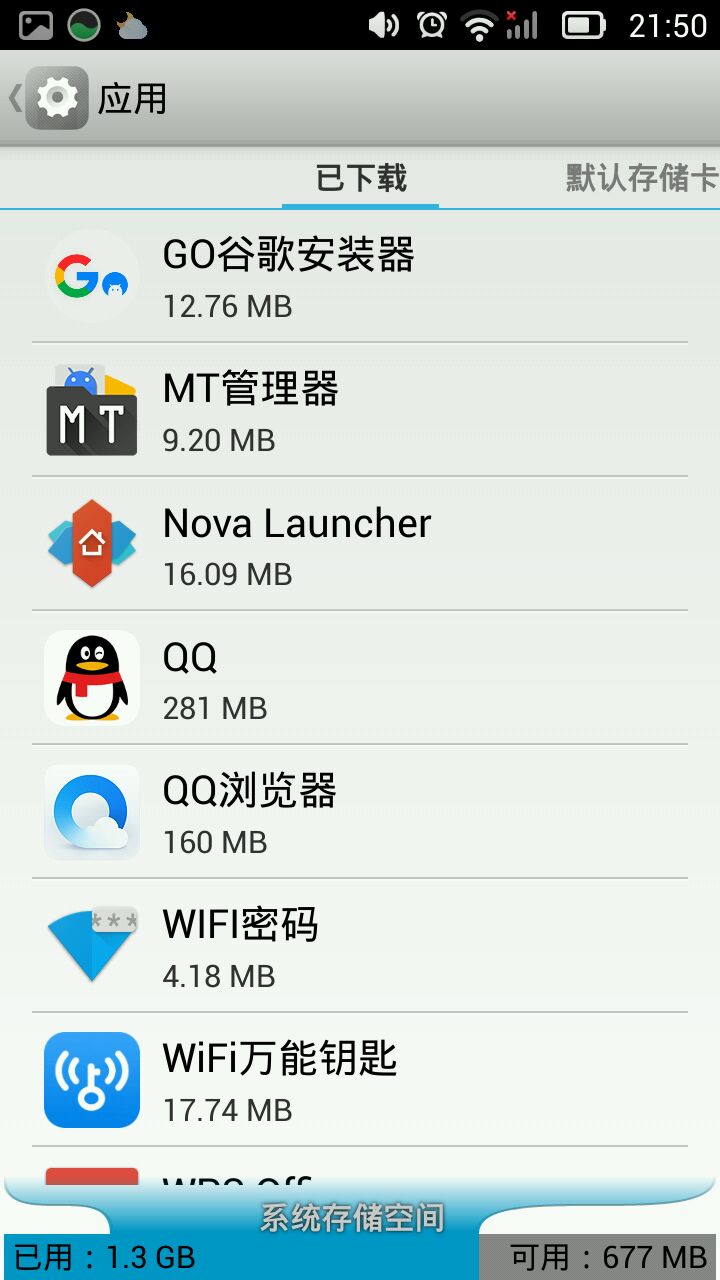This screenshot has width=720, height=1280.
Task: Switch to the 默认存储卡 tab
Action: pyautogui.click(x=642, y=179)
